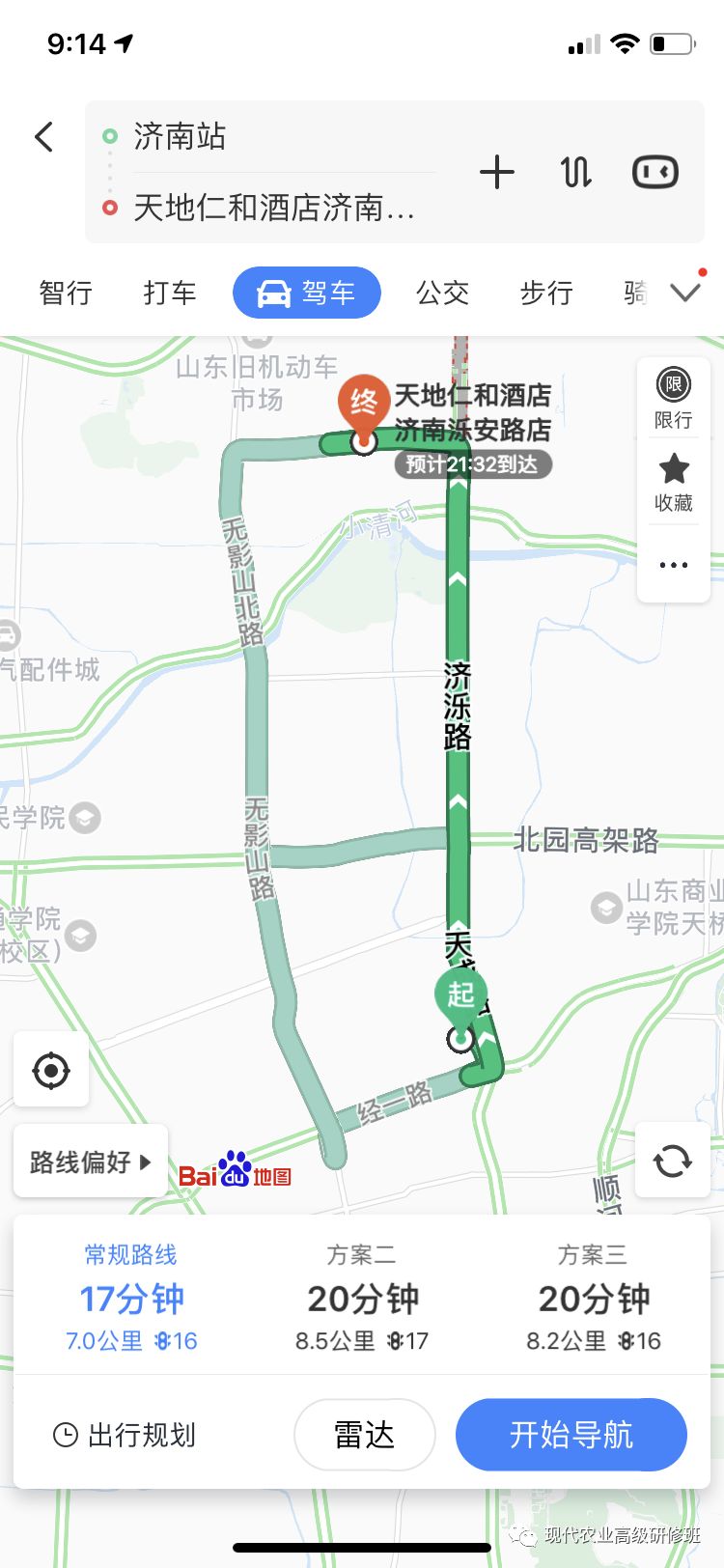The height and width of the screenshot is (1568, 724).
Task: Save this route with 收藏
Action: tap(674, 483)
